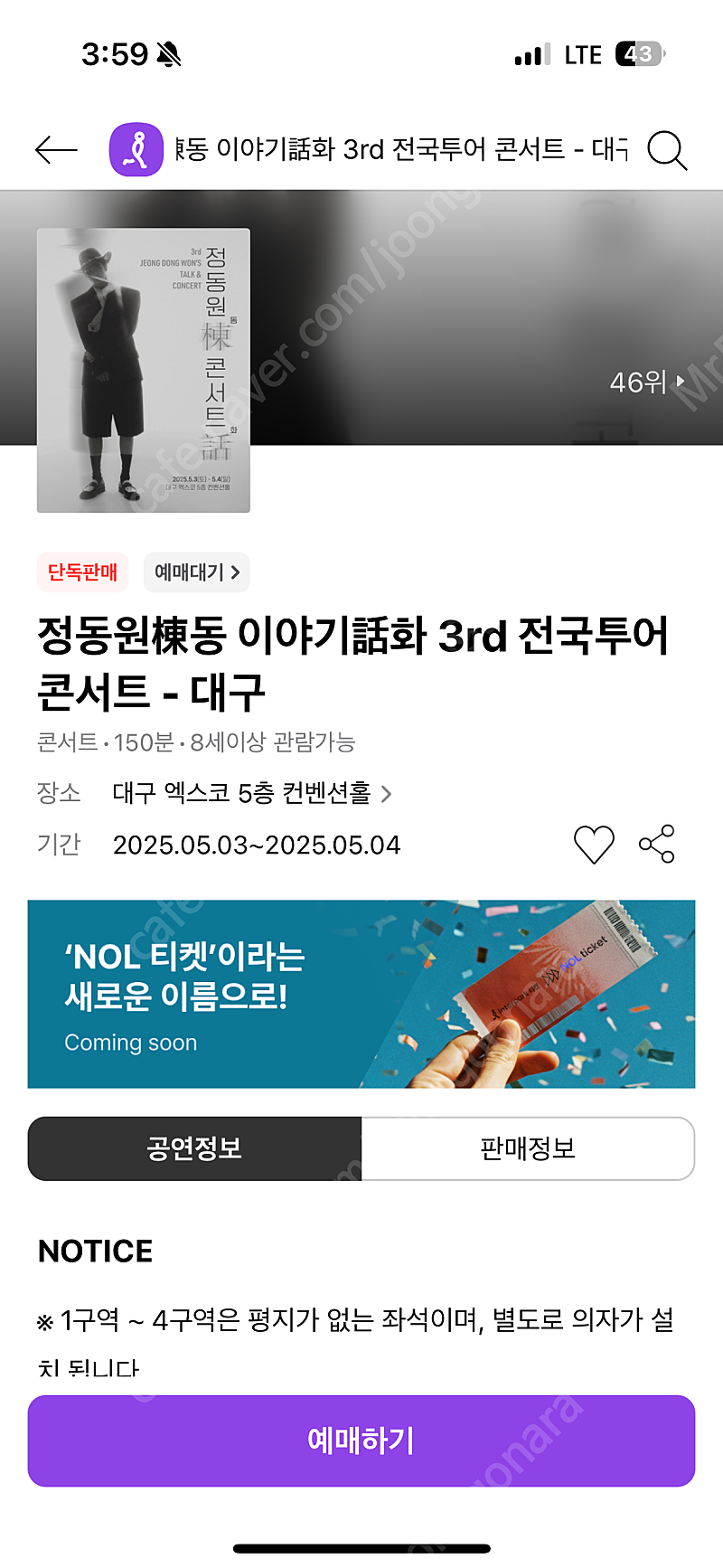Open the NOL 티켓 Coming soon banner
Screen dimensions: 723x1568
pos(361,994)
